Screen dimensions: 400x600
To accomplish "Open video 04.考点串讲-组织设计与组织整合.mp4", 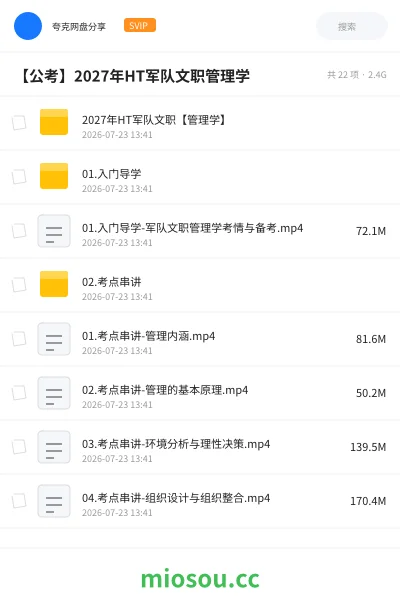I will 200,501.
